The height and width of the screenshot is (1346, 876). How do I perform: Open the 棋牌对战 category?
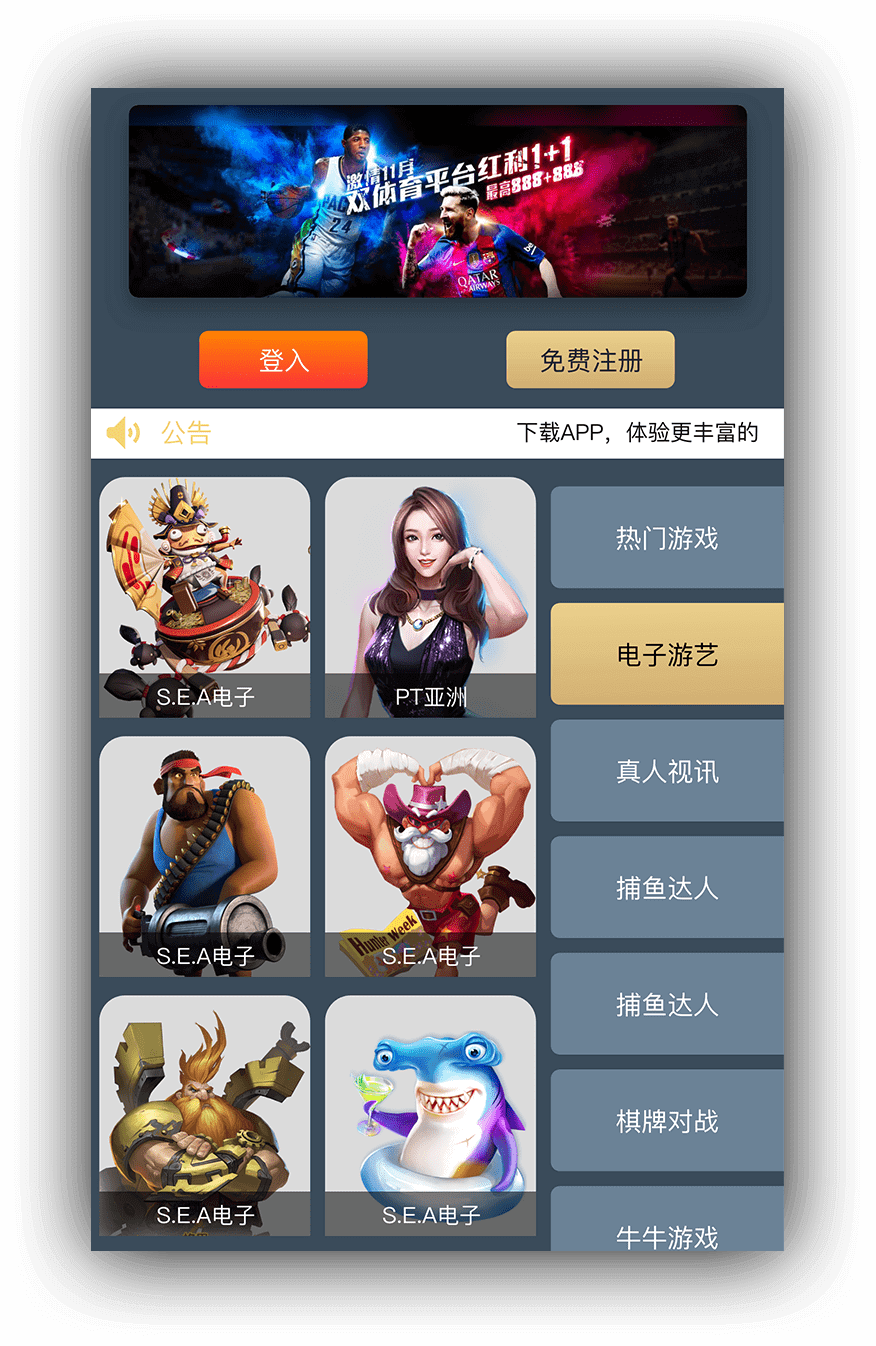667,1120
